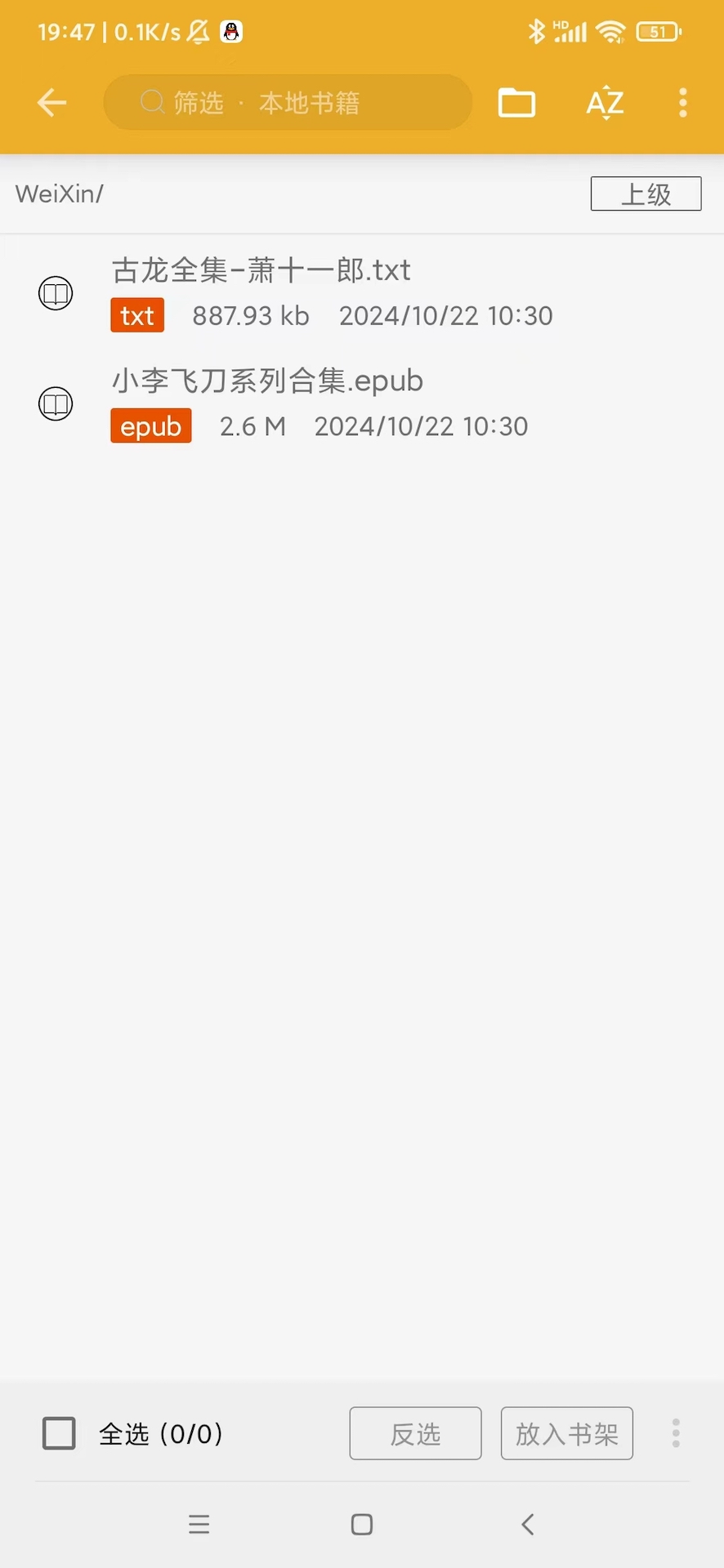Select the folder icon in the top bar
The image size is (724, 1568).
click(x=516, y=102)
